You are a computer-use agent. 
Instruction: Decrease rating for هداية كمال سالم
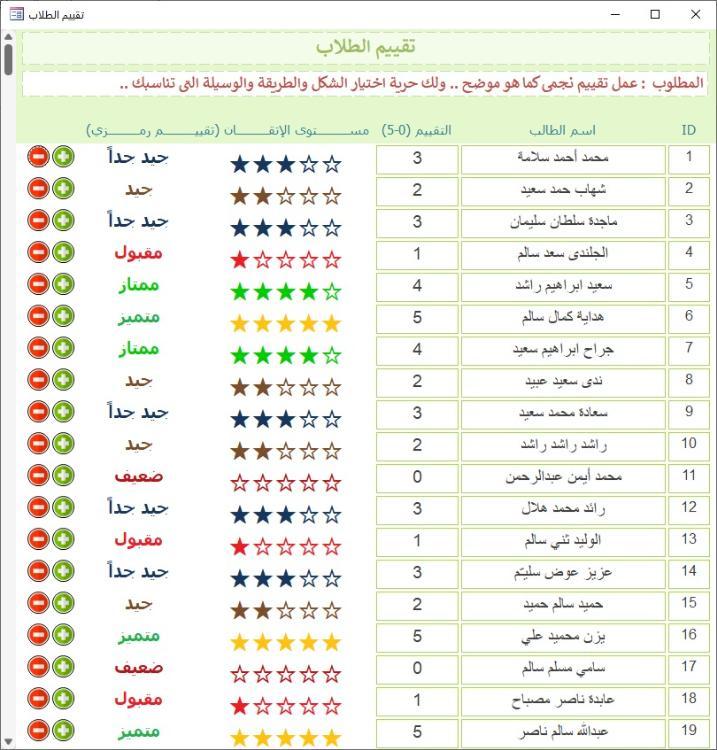[38, 316]
